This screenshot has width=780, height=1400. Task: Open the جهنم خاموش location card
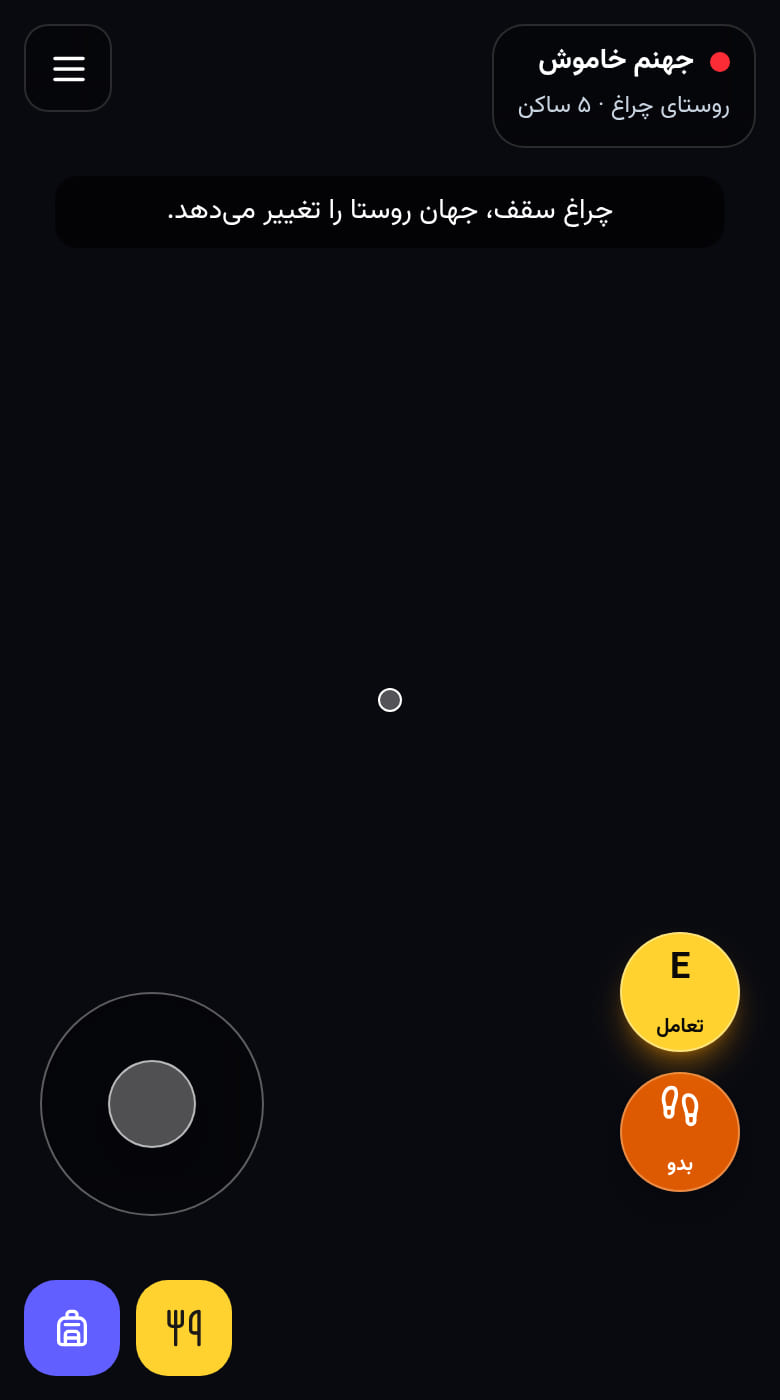coord(624,86)
